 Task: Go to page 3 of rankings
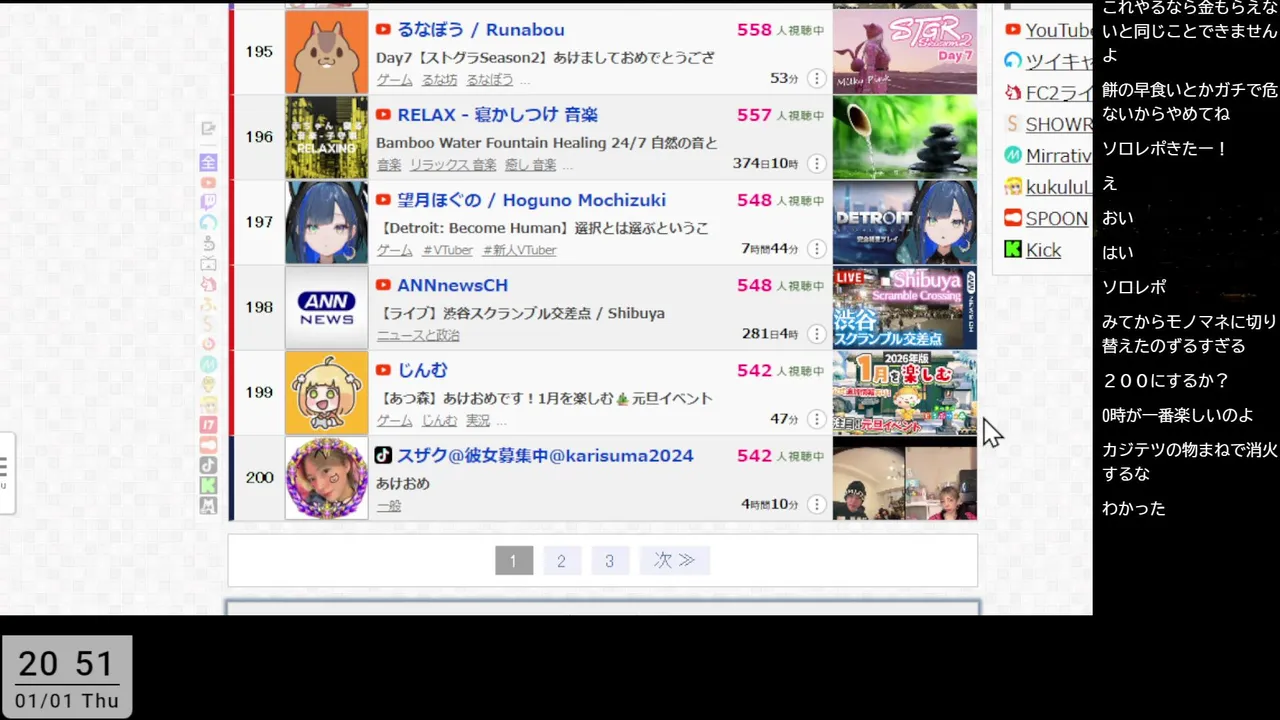(609, 561)
